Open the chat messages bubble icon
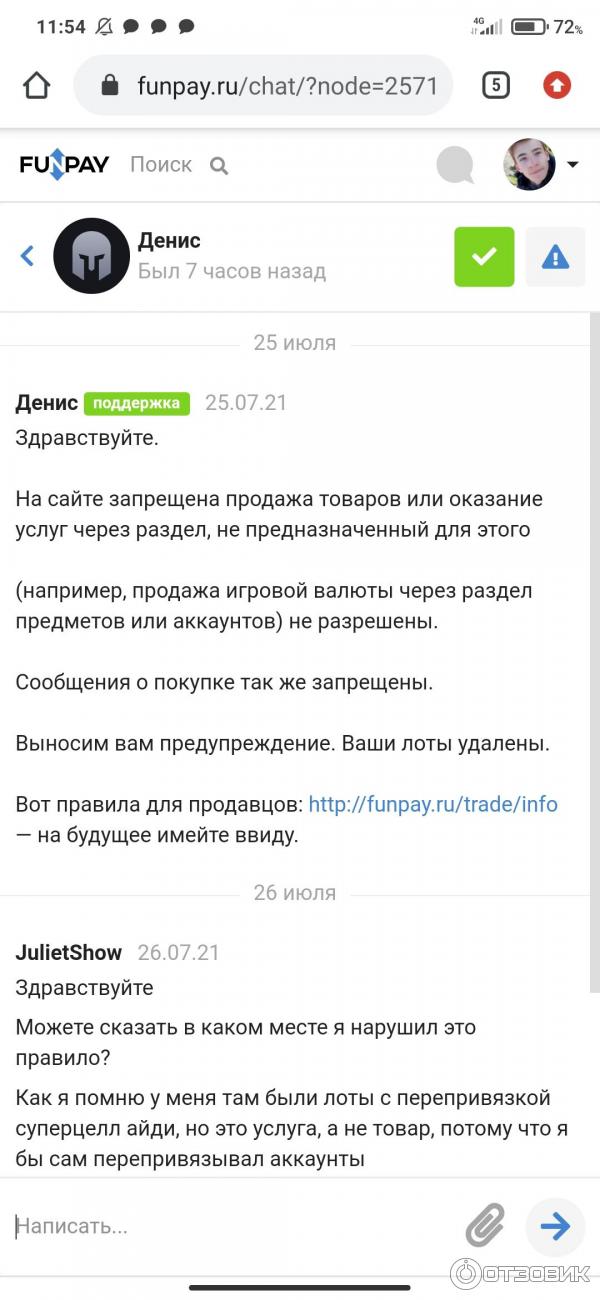This screenshot has height=1300, width=600. [455, 165]
